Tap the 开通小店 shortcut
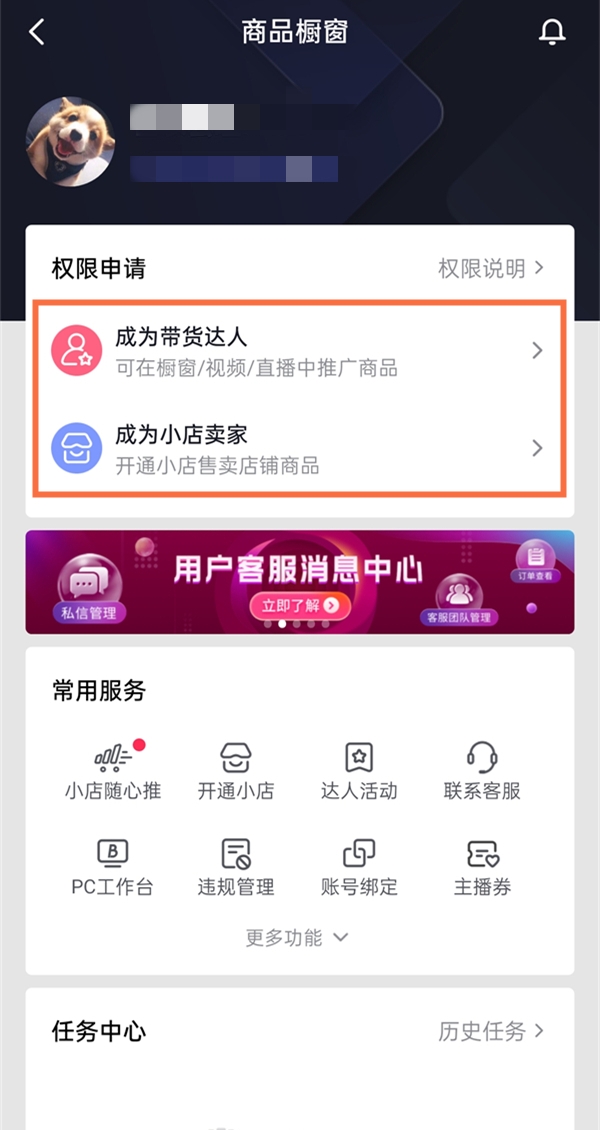600x1130 pixels. (x=236, y=769)
